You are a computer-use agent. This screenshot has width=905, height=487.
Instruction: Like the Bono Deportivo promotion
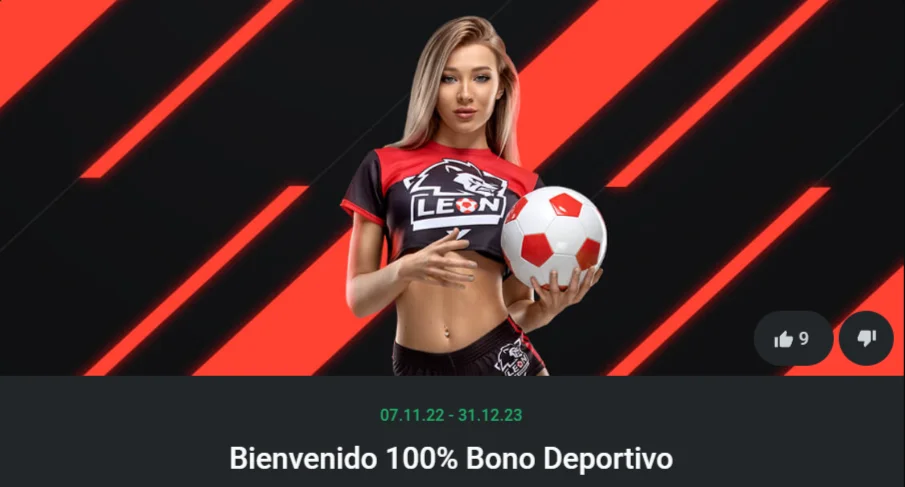coord(792,338)
